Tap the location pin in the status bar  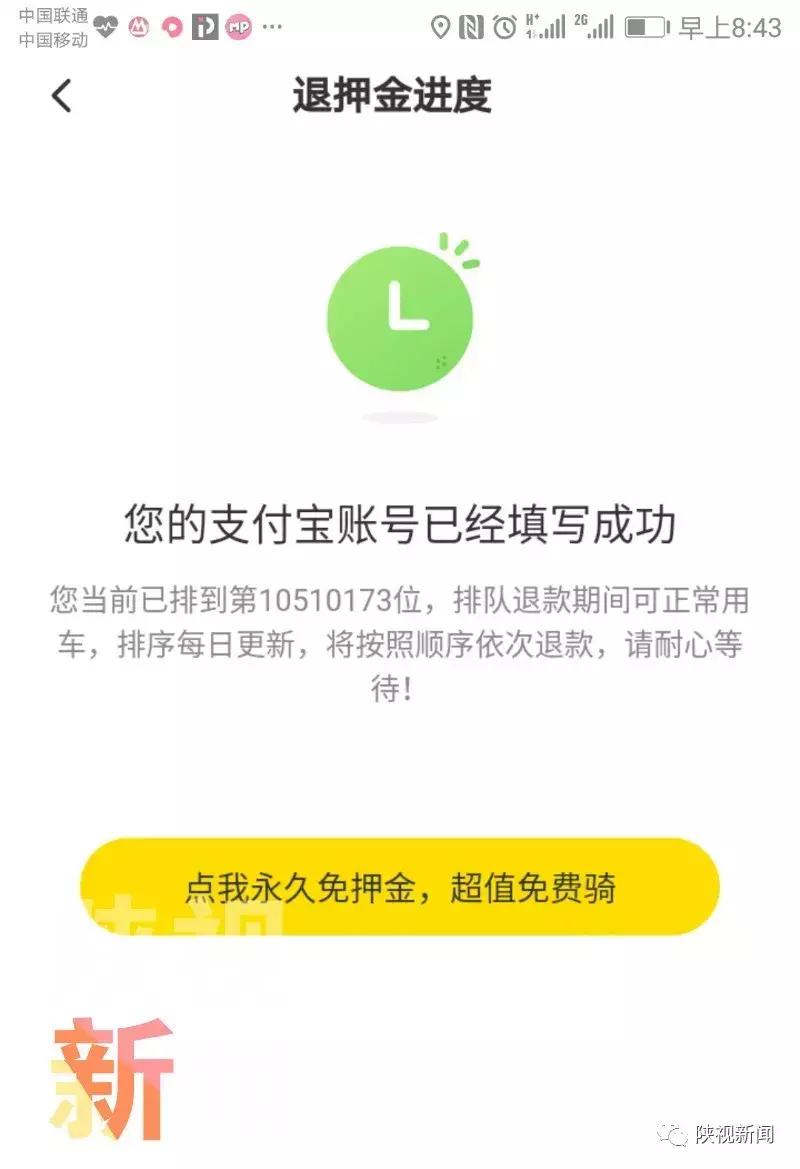pos(441,25)
